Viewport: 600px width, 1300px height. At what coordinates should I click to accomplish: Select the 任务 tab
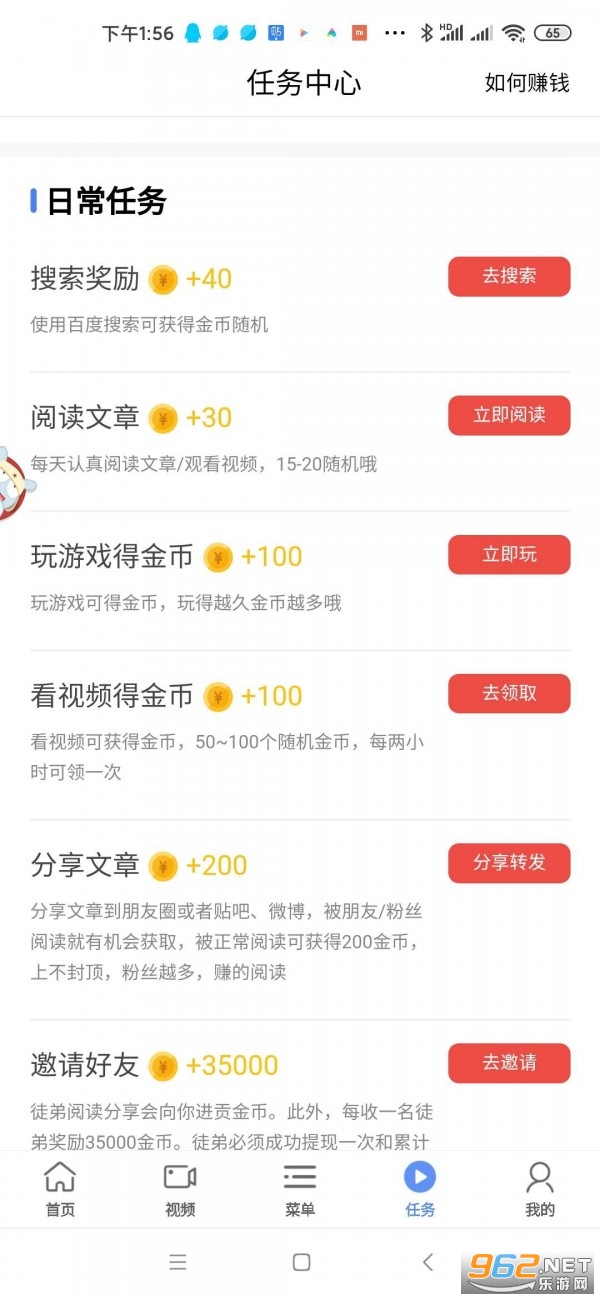[420, 1189]
